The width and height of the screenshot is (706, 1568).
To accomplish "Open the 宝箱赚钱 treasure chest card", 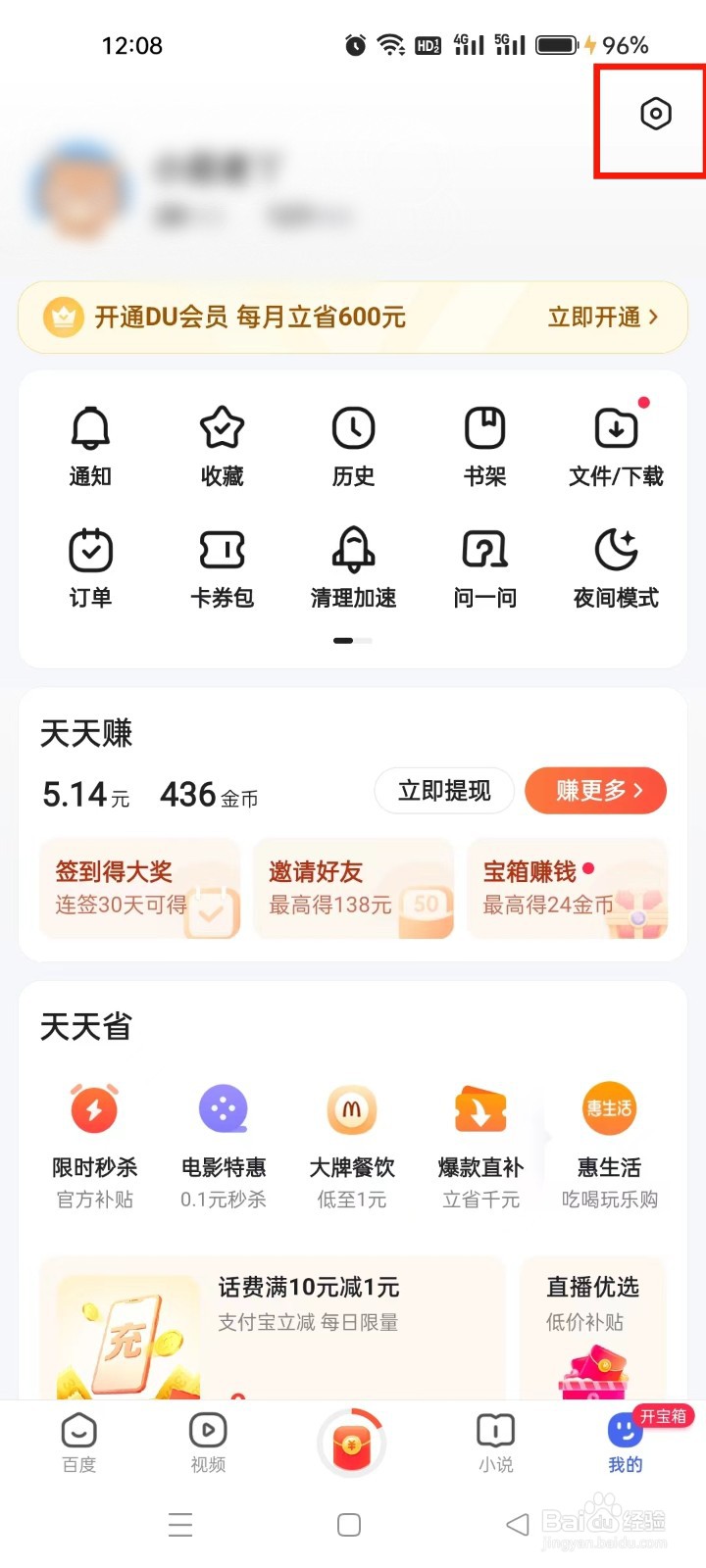I will point(567,888).
